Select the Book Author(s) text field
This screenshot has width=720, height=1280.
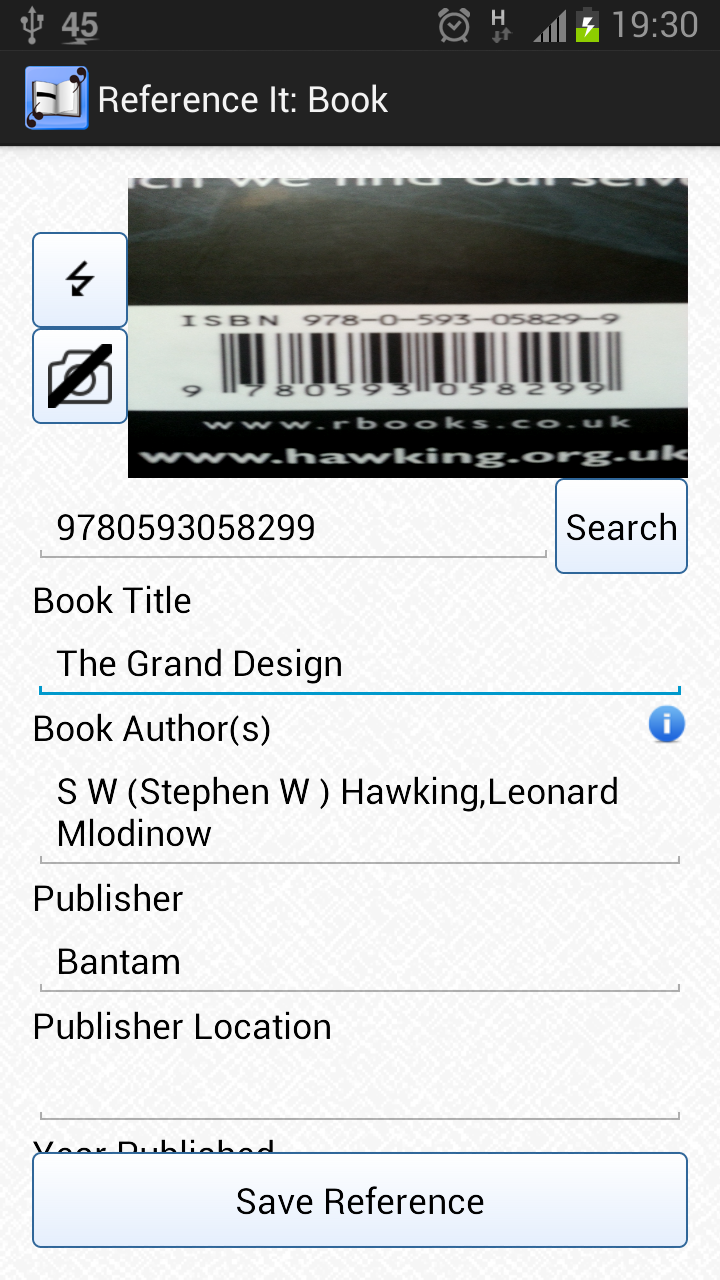click(360, 812)
